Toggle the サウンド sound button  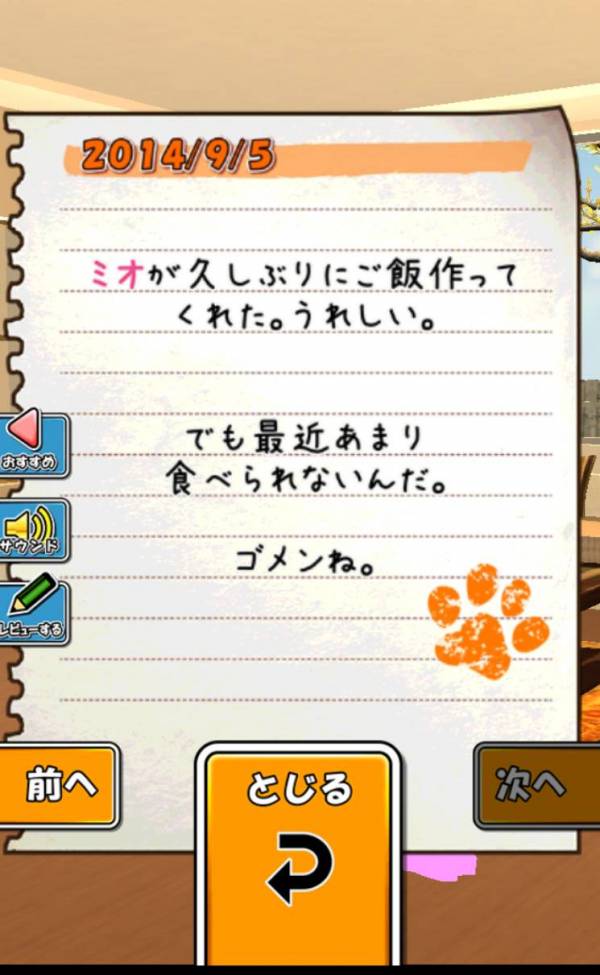(x=33, y=530)
